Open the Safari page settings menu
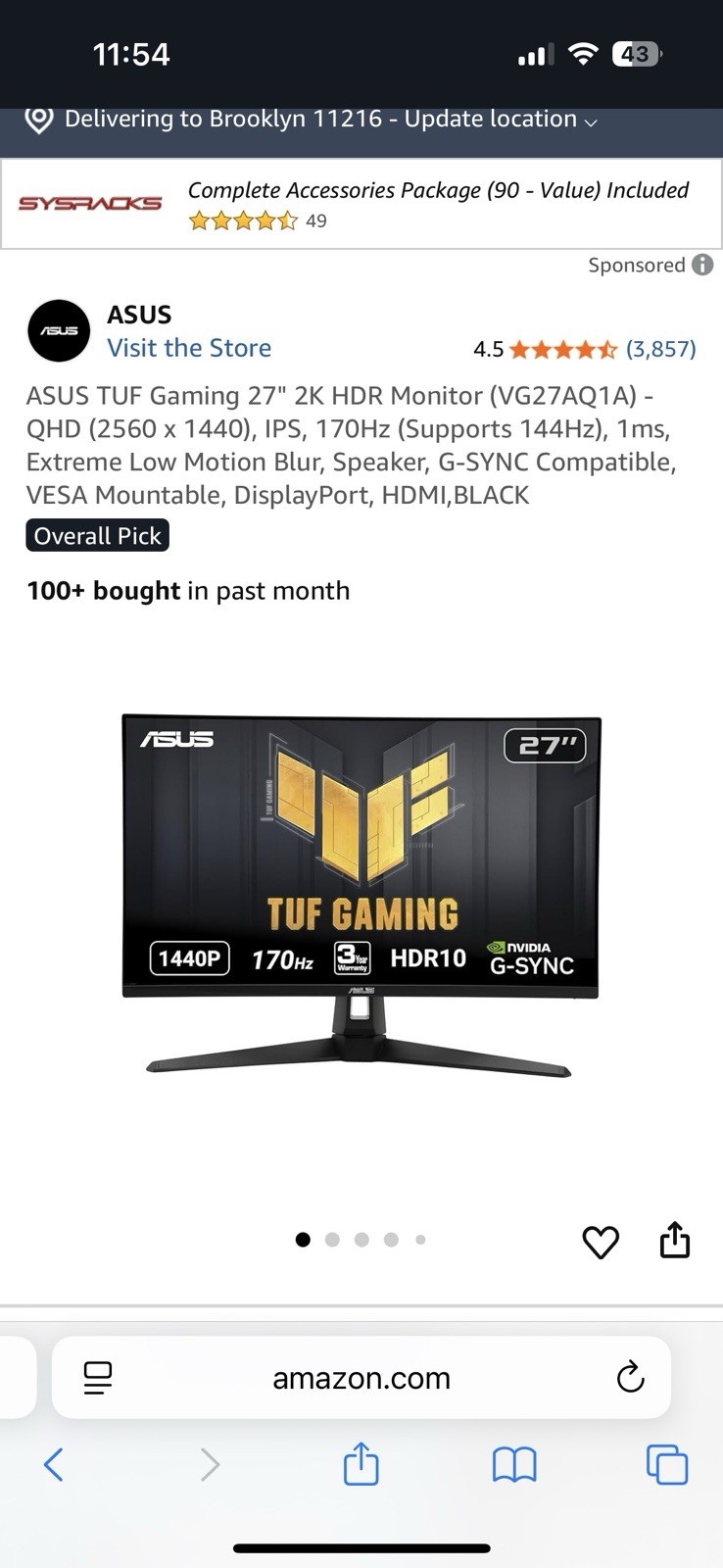Image resolution: width=723 pixels, height=1568 pixels. click(98, 1378)
